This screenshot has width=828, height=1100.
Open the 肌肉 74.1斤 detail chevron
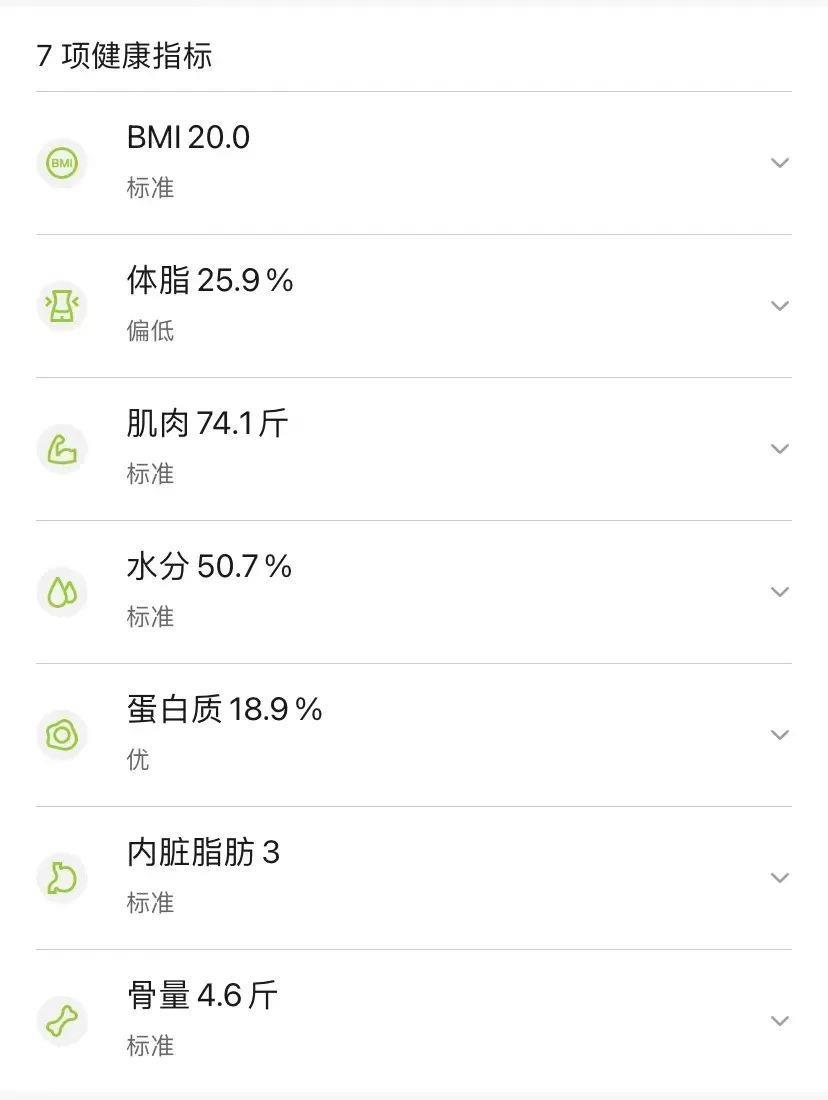pos(779,449)
